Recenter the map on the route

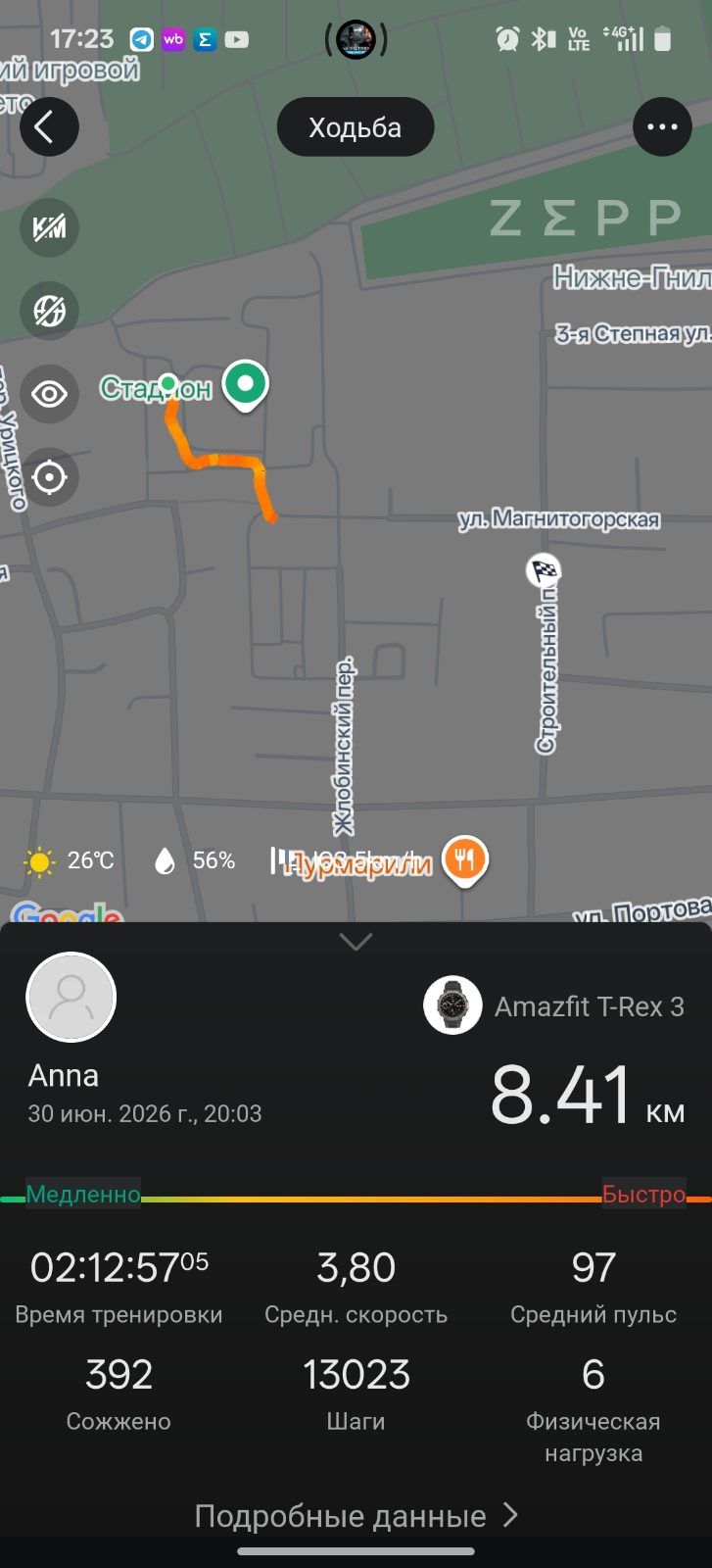pos(49,477)
